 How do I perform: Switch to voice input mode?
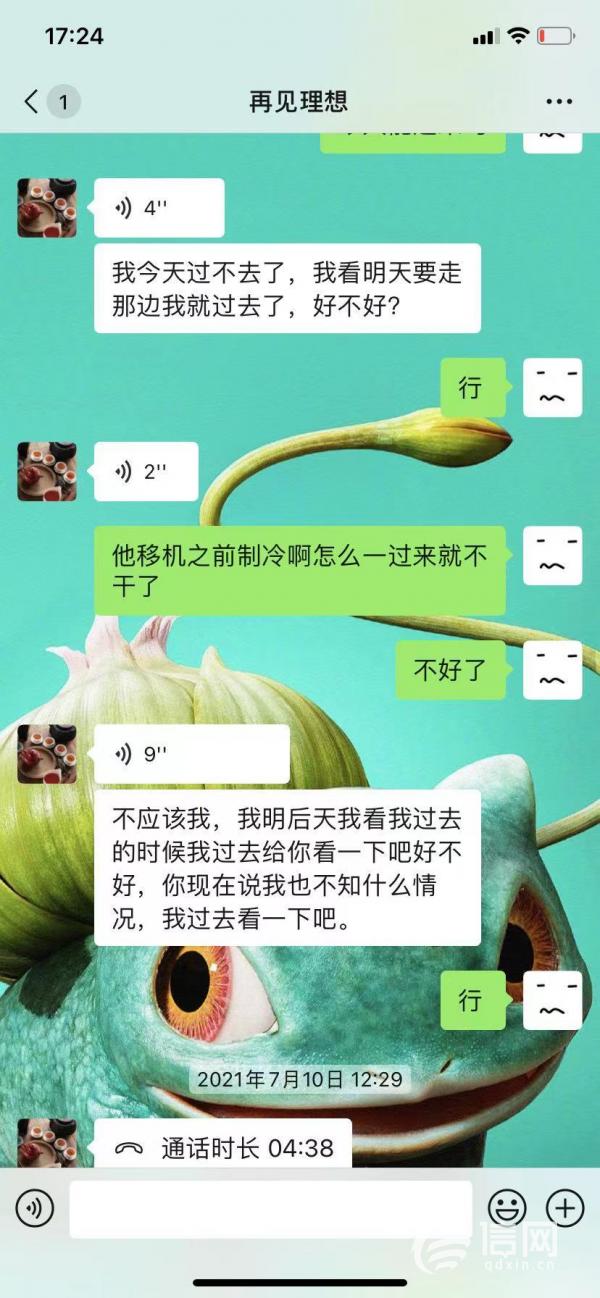coord(35,1209)
